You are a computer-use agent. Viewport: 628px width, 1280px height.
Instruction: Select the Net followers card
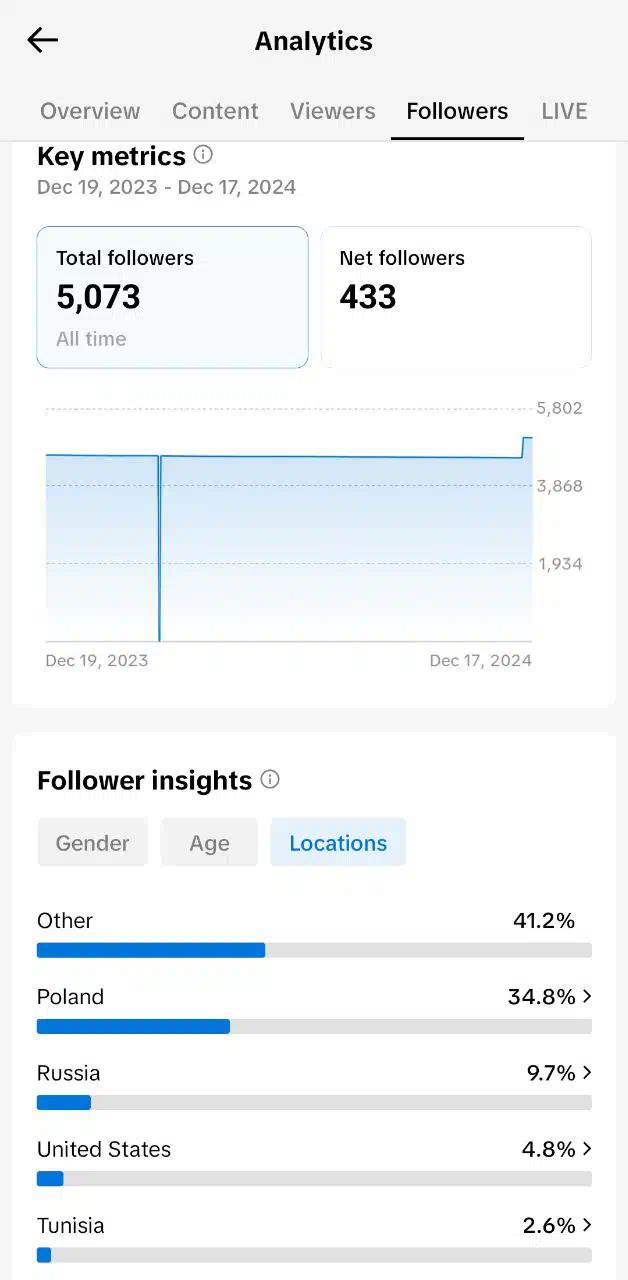(x=456, y=297)
